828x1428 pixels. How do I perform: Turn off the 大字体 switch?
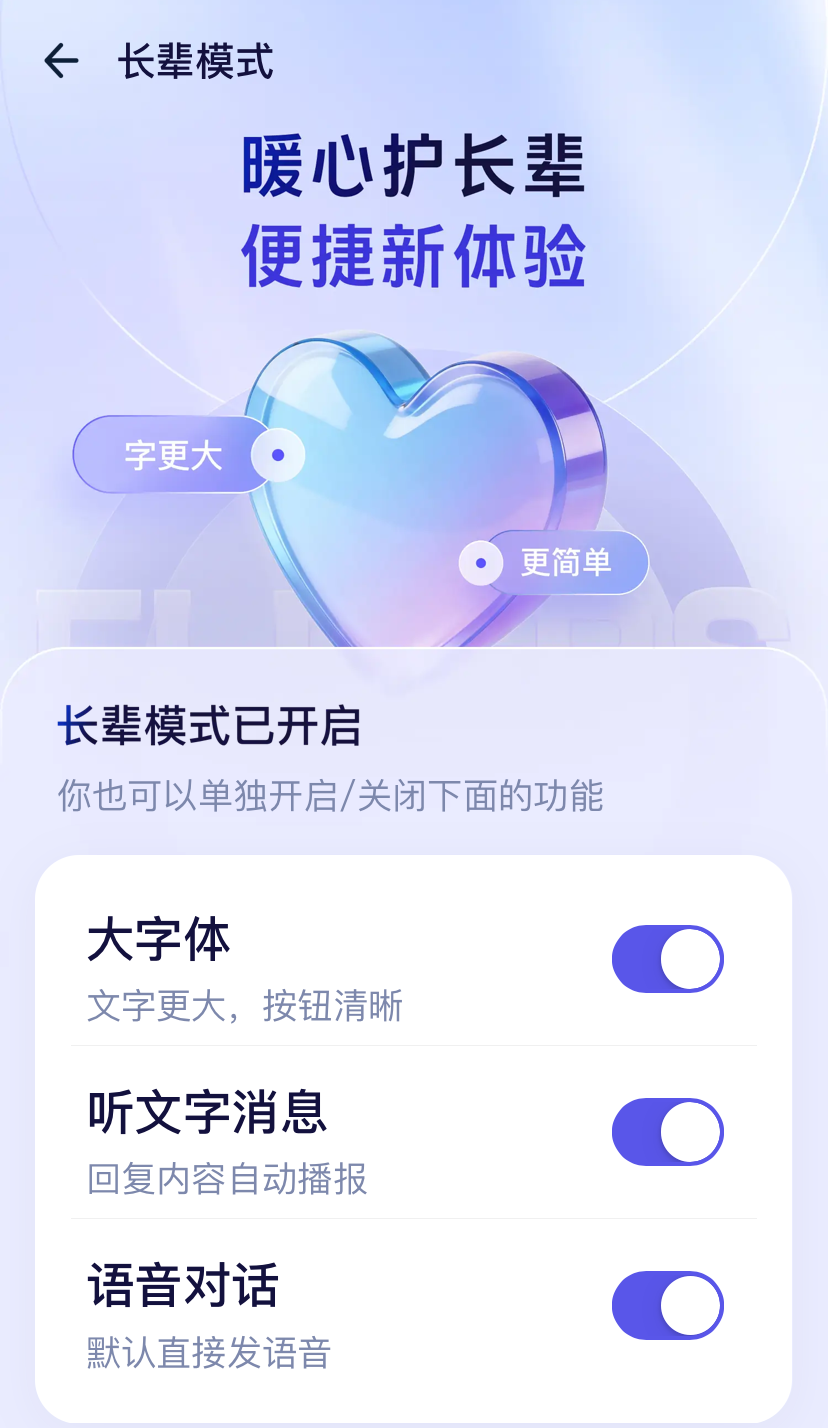667,959
